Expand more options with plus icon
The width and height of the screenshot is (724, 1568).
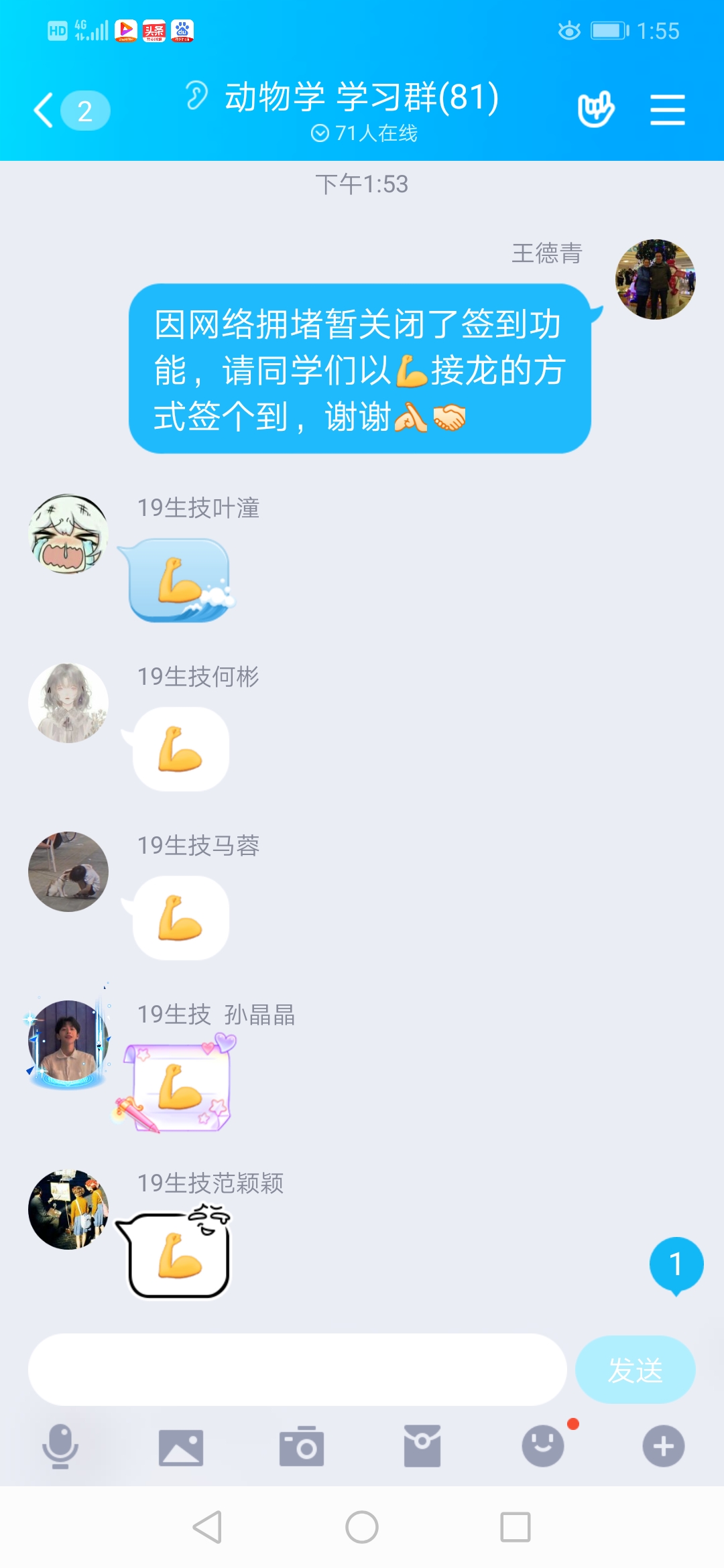pos(664,1446)
